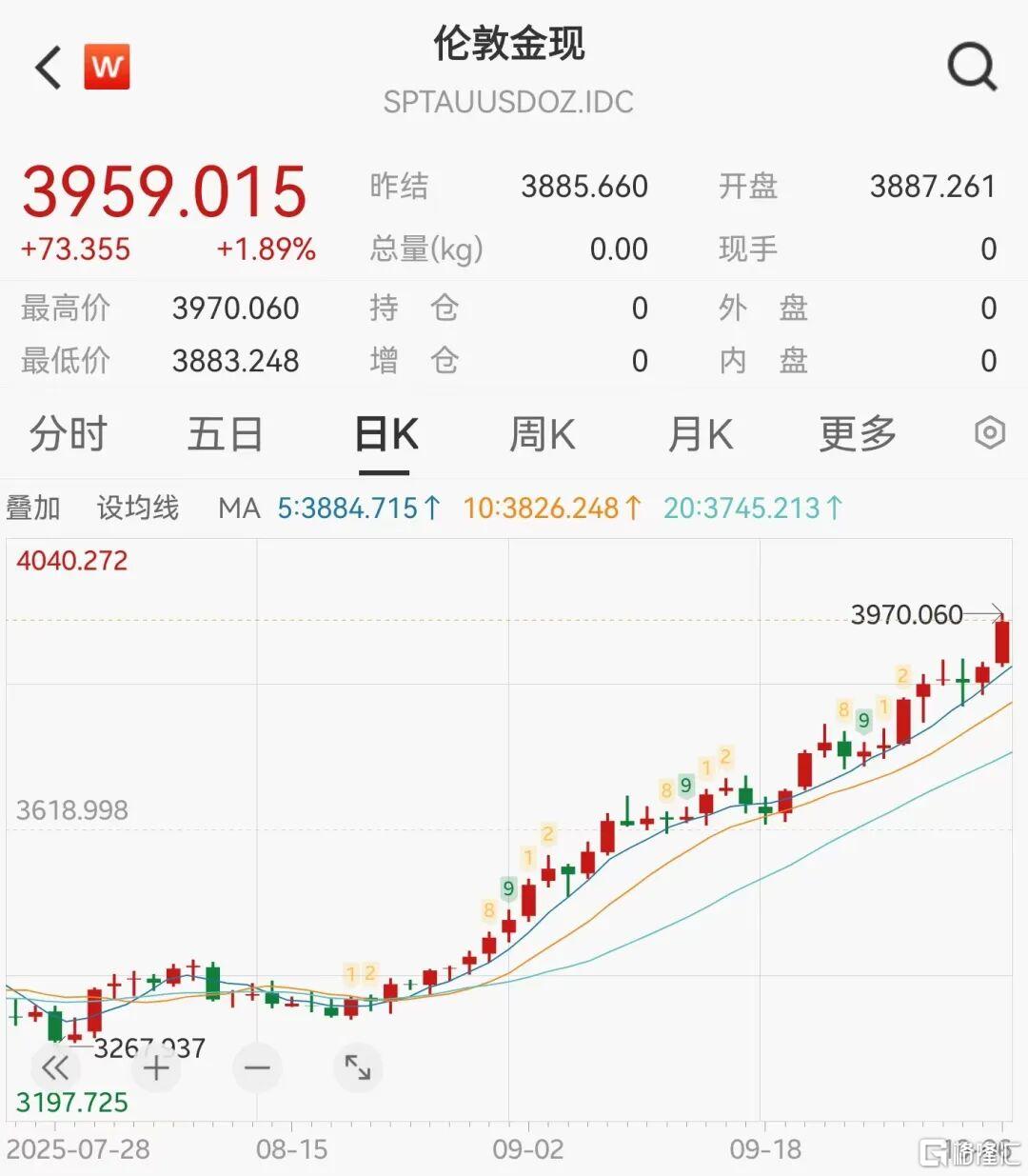Open the MA indicator selector
This screenshot has height=1176, width=1028.
coord(239,508)
